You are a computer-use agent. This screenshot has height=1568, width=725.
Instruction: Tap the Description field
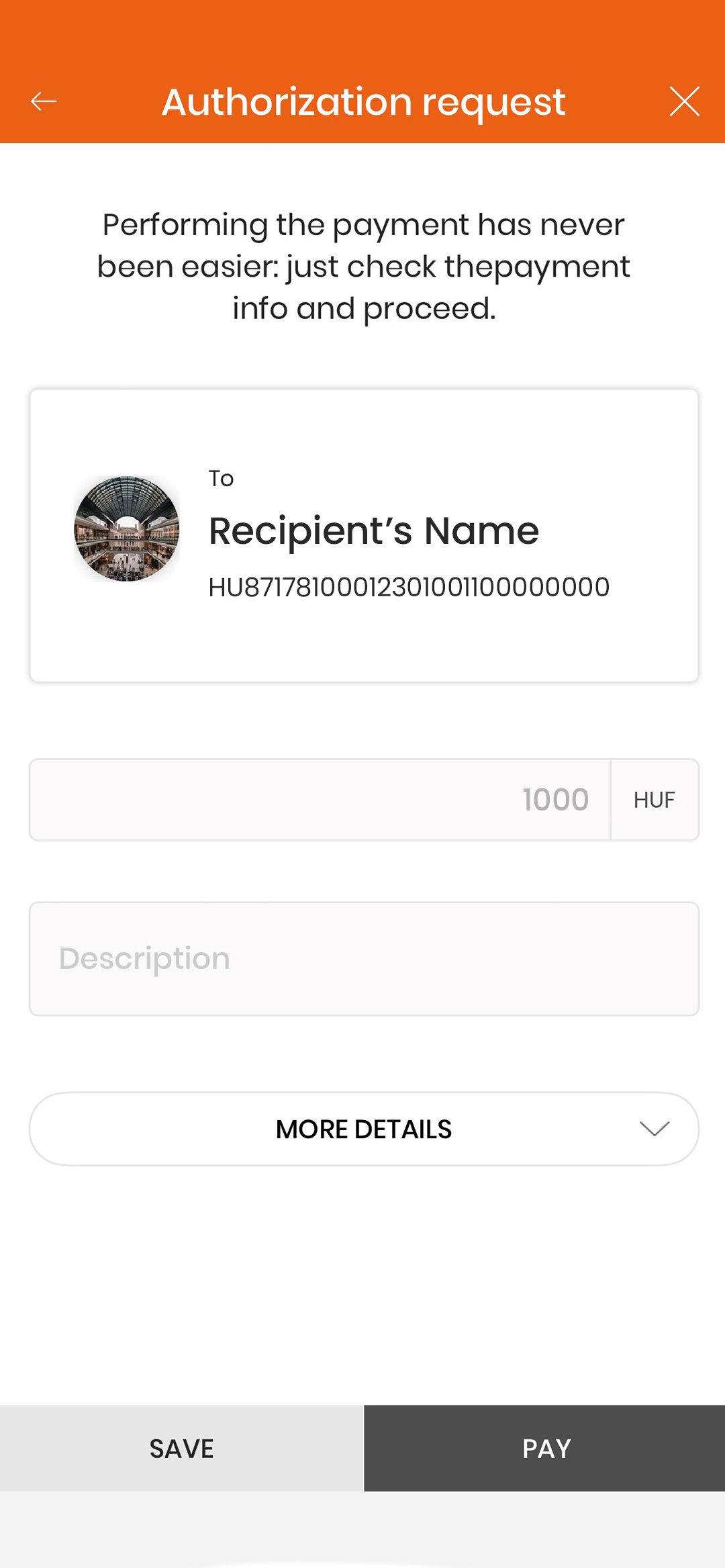tap(364, 959)
